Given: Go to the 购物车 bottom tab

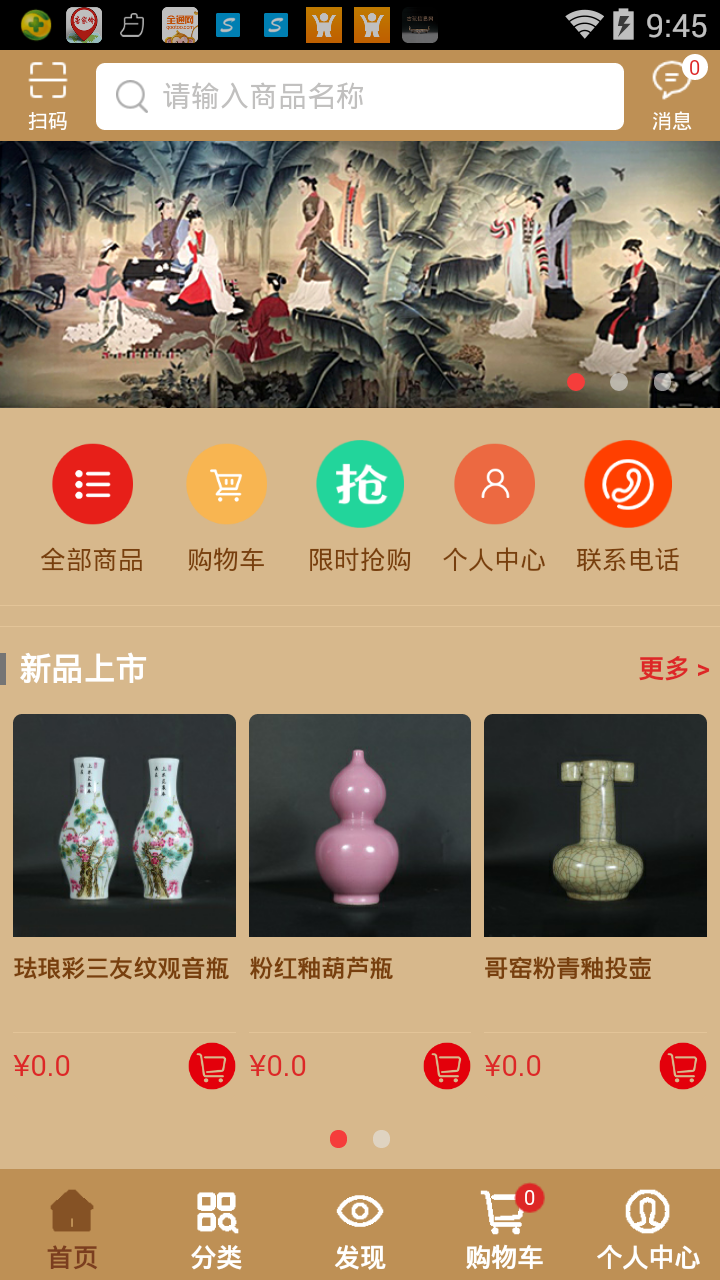Looking at the screenshot, I should tap(504, 1228).
